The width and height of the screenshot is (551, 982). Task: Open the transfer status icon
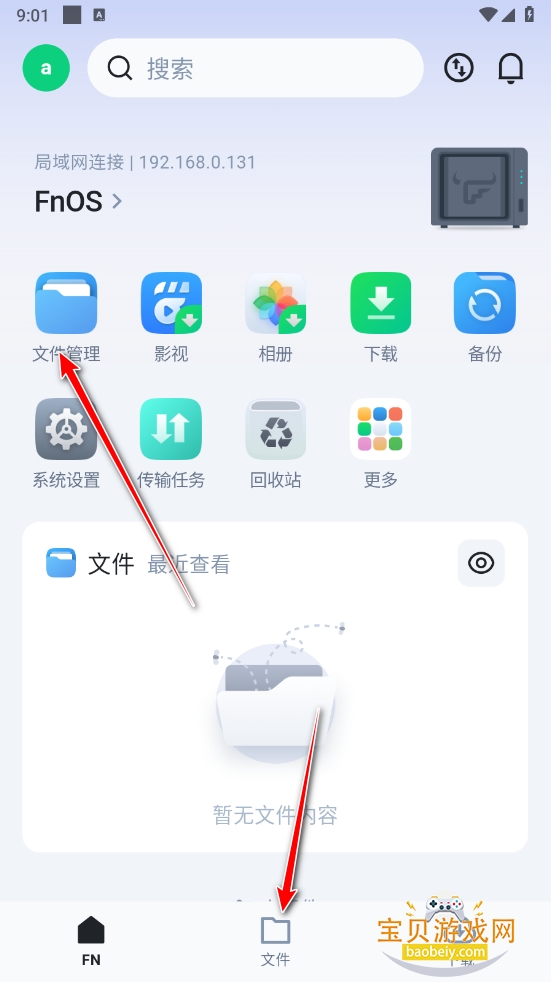click(x=459, y=68)
